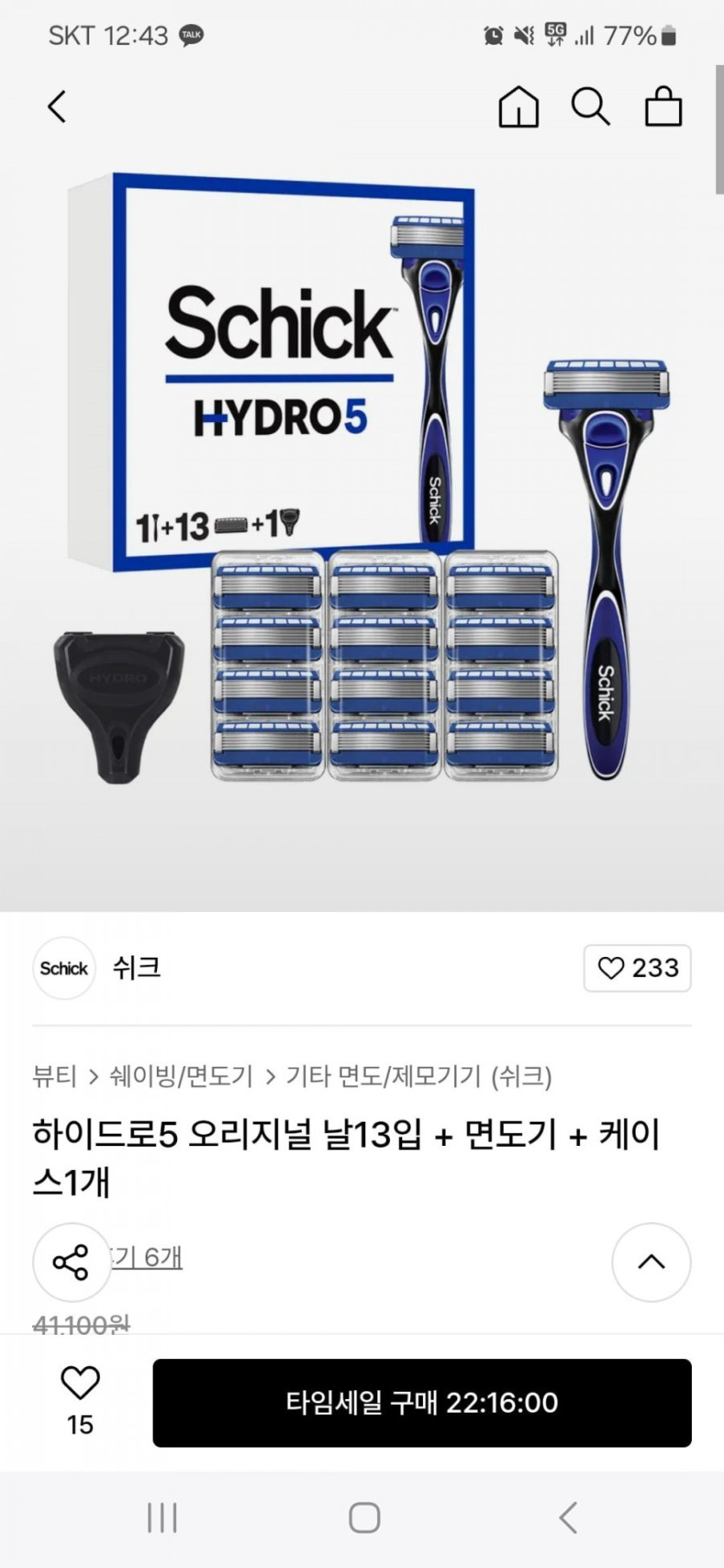Tap the underlined 6개 reviews link

(x=147, y=1257)
